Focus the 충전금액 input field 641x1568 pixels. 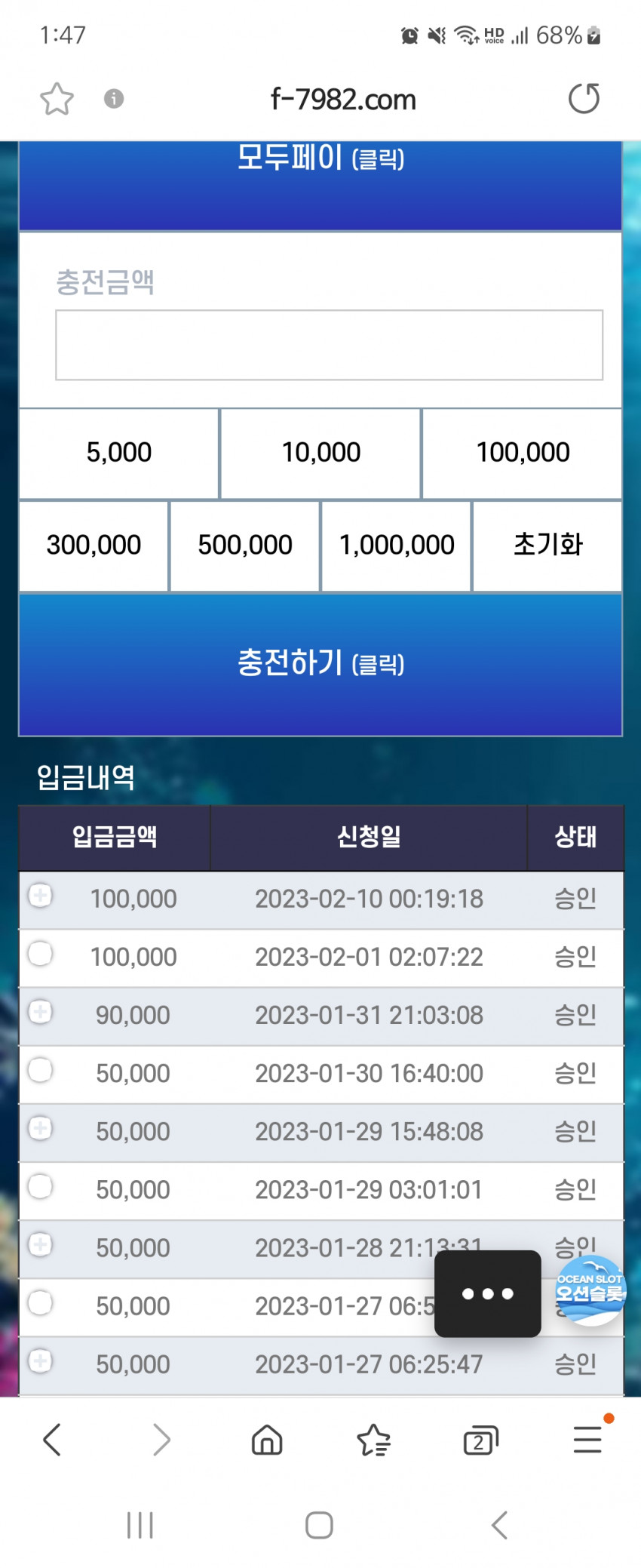pyautogui.click(x=329, y=345)
